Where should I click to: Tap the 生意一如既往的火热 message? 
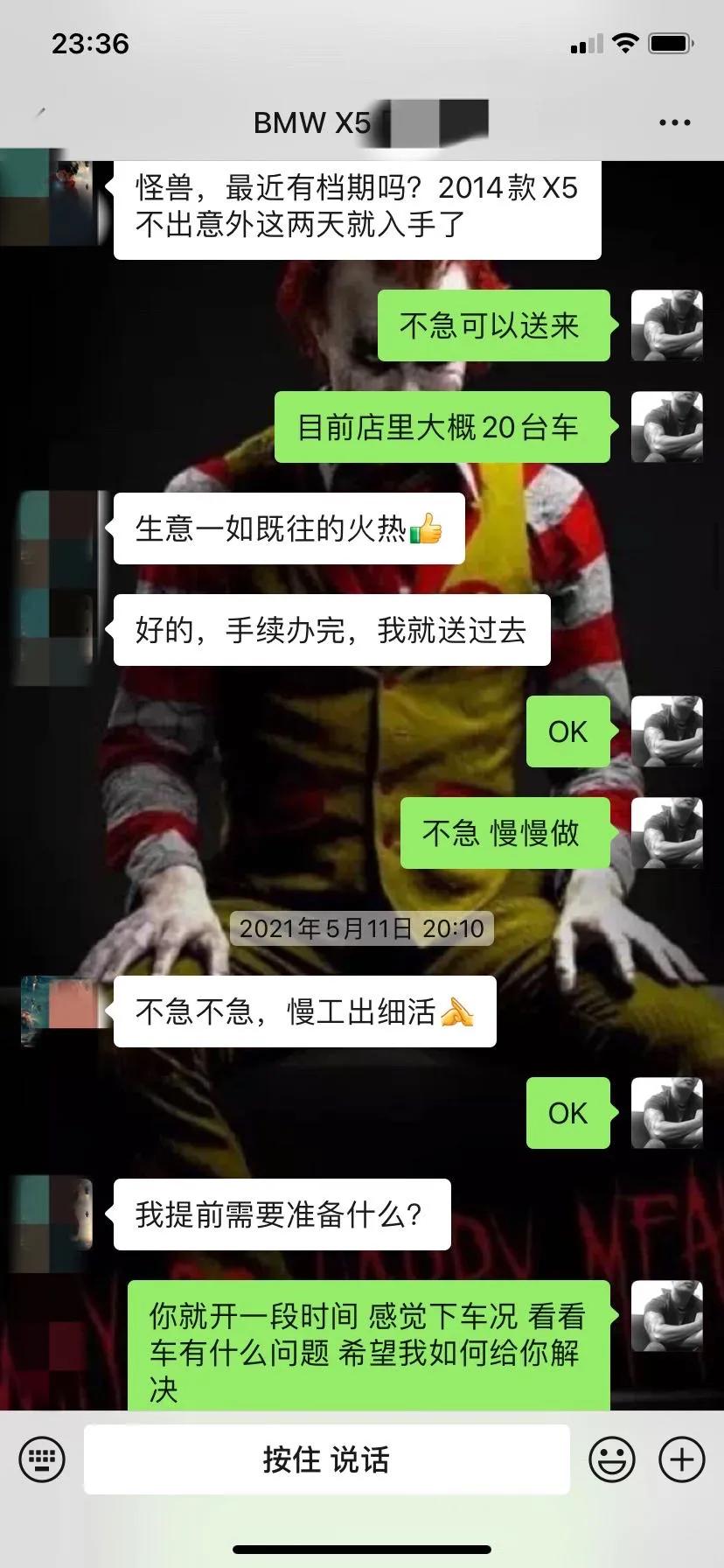289,529
